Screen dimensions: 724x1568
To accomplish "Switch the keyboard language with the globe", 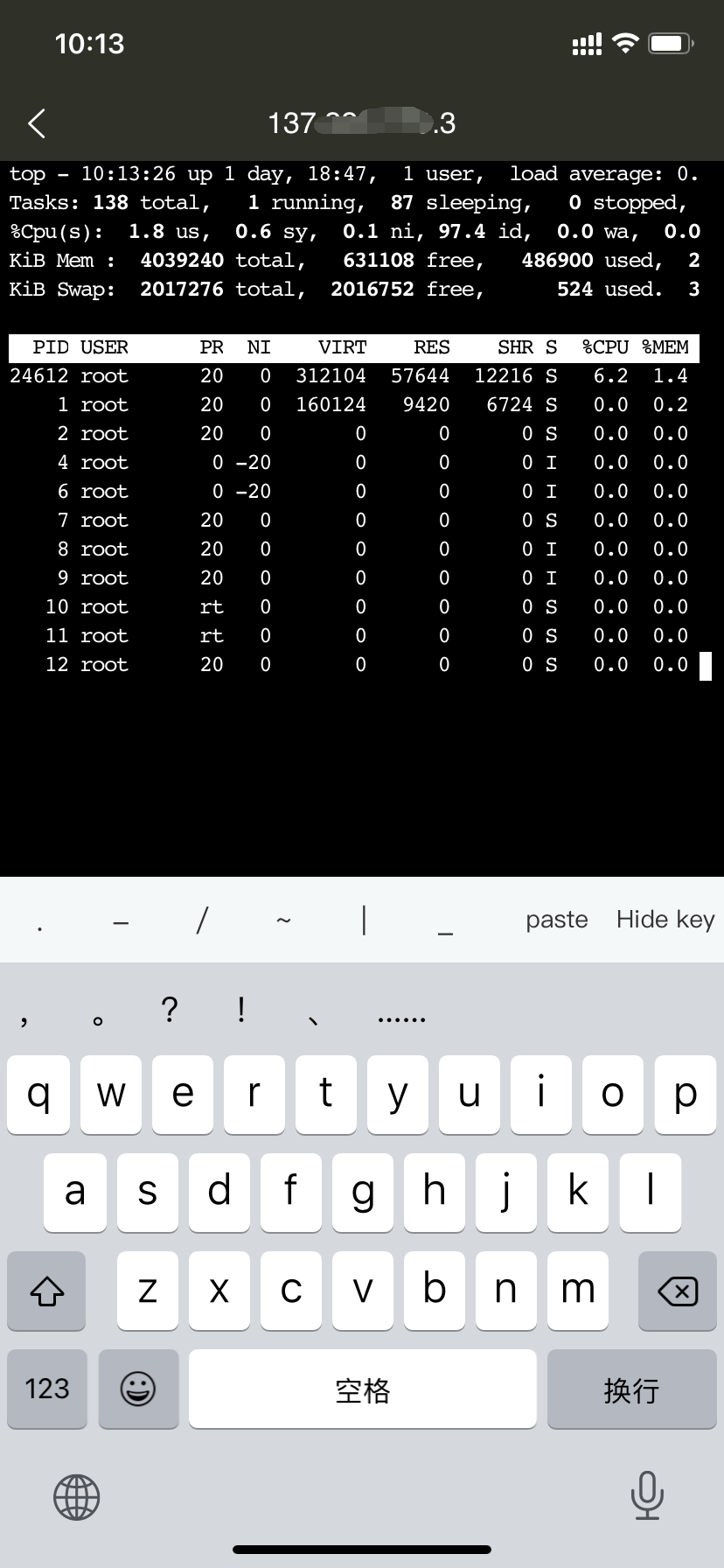I will click(77, 1496).
